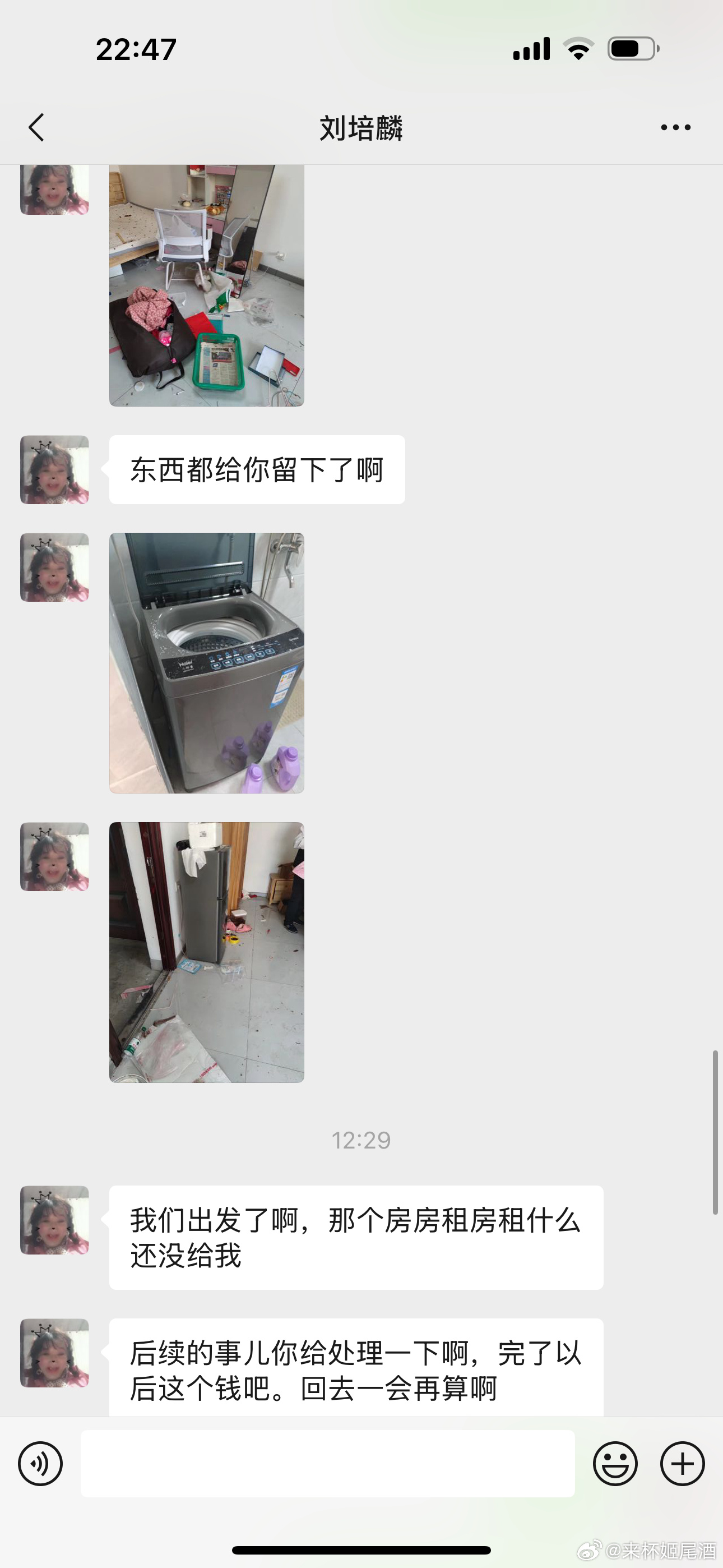Image resolution: width=723 pixels, height=1568 pixels.
Task: Tap avatar beside 东西都给你留下了啊 message
Action: (x=55, y=470)
